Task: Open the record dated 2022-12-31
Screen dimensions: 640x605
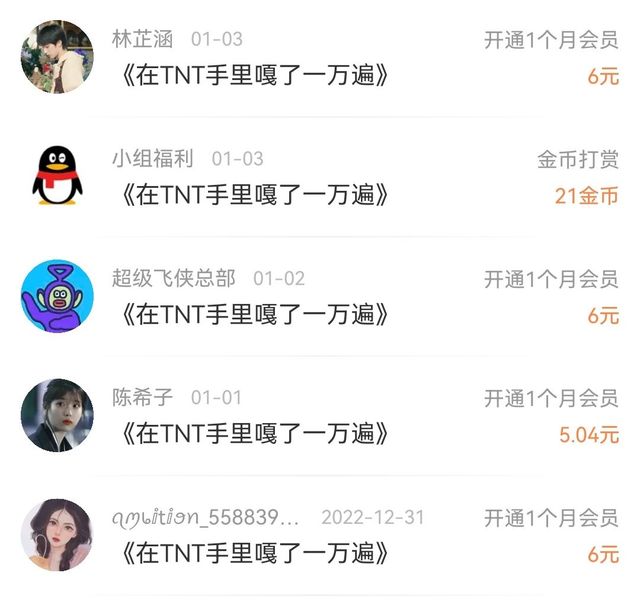Action: 320,535
